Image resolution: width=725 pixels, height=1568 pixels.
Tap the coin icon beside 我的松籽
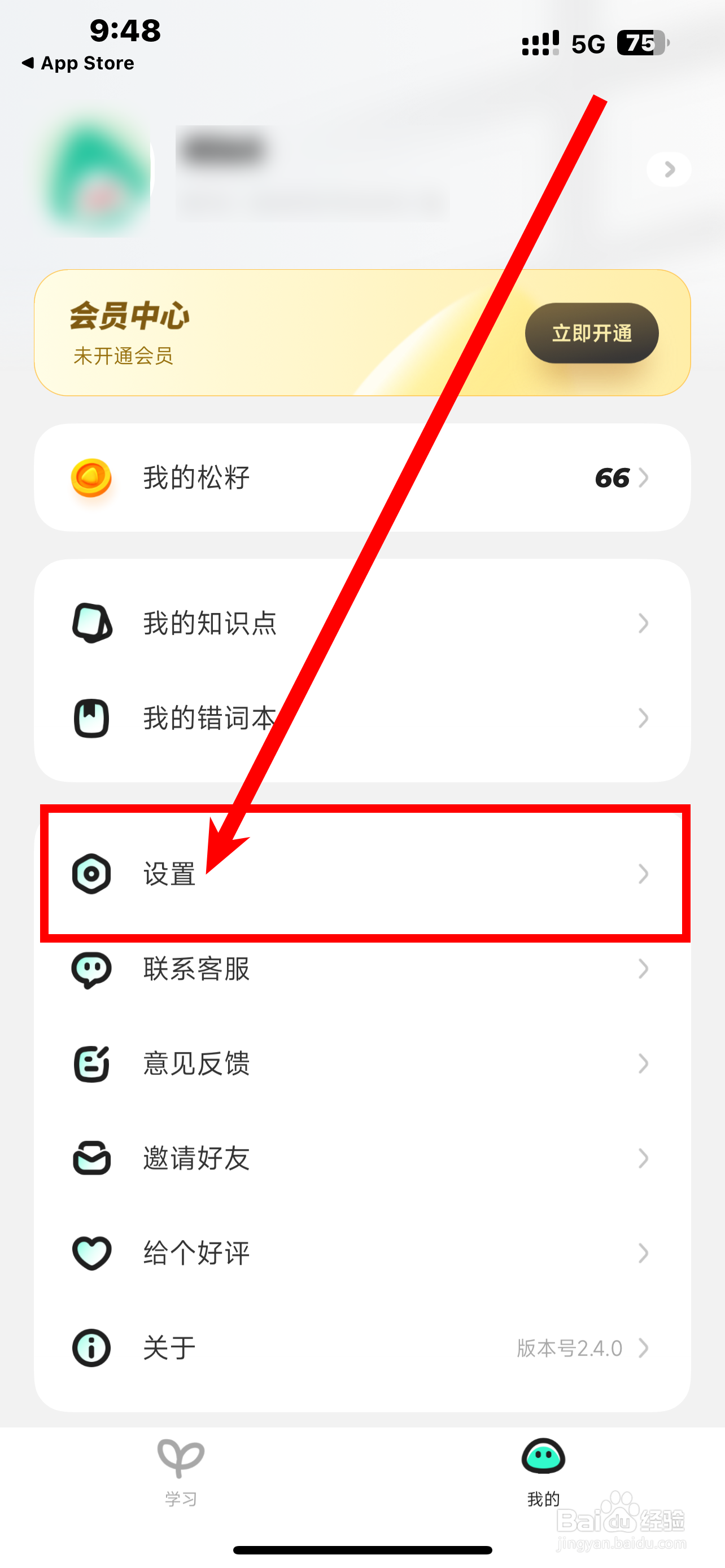click(91, 478)
